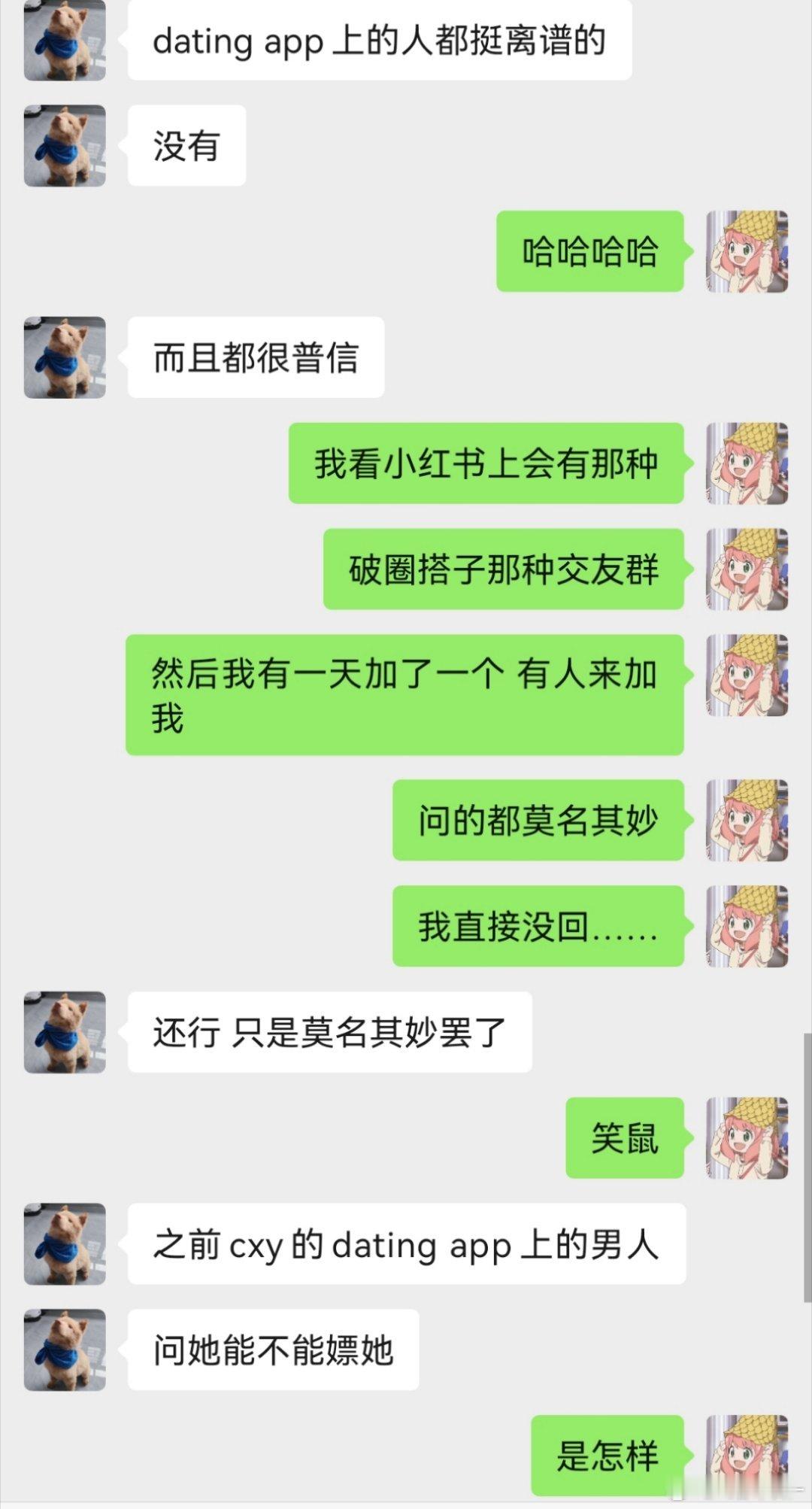Tap the 问的都莫名其妙 message
The image size is (812, 1509).
[538, 821]
